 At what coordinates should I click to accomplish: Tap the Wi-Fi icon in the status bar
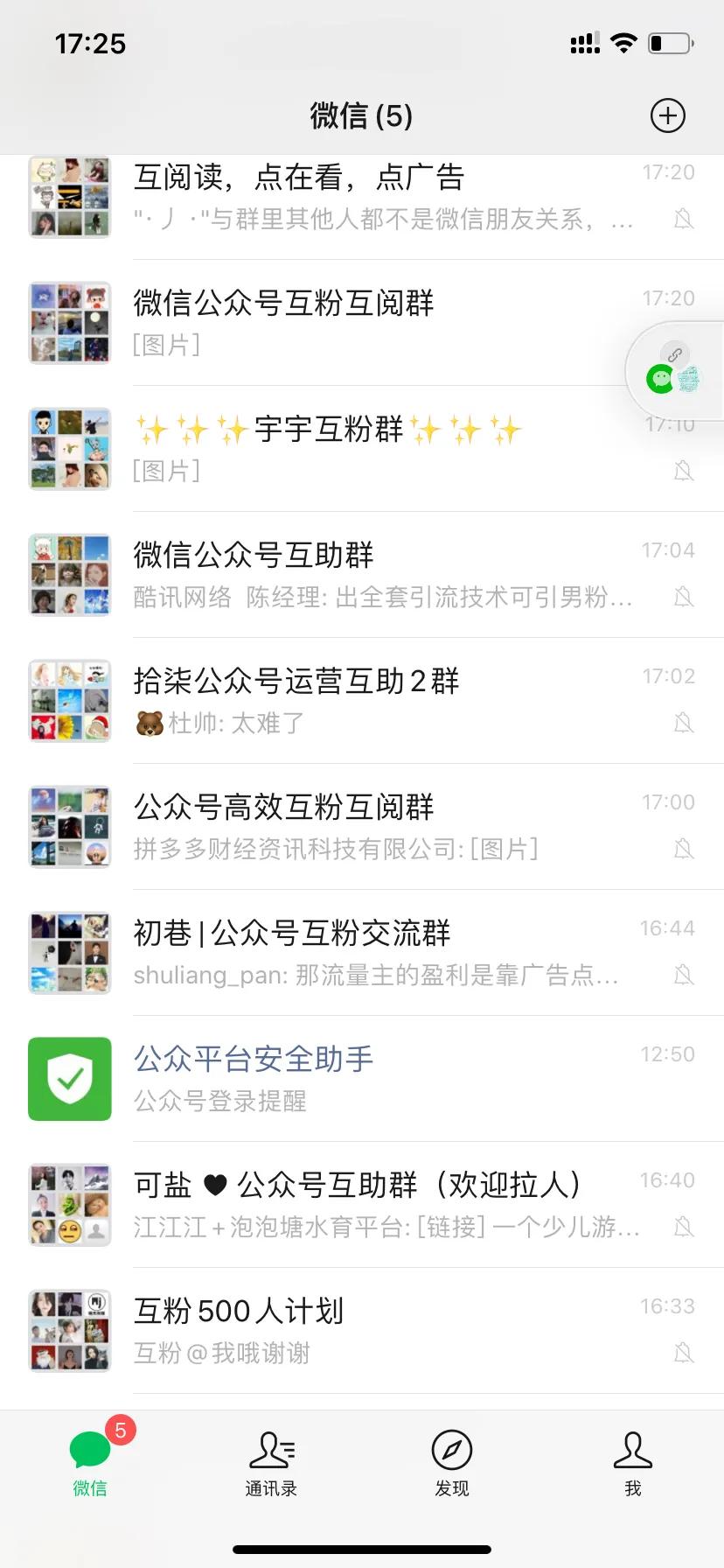[623, 43]
